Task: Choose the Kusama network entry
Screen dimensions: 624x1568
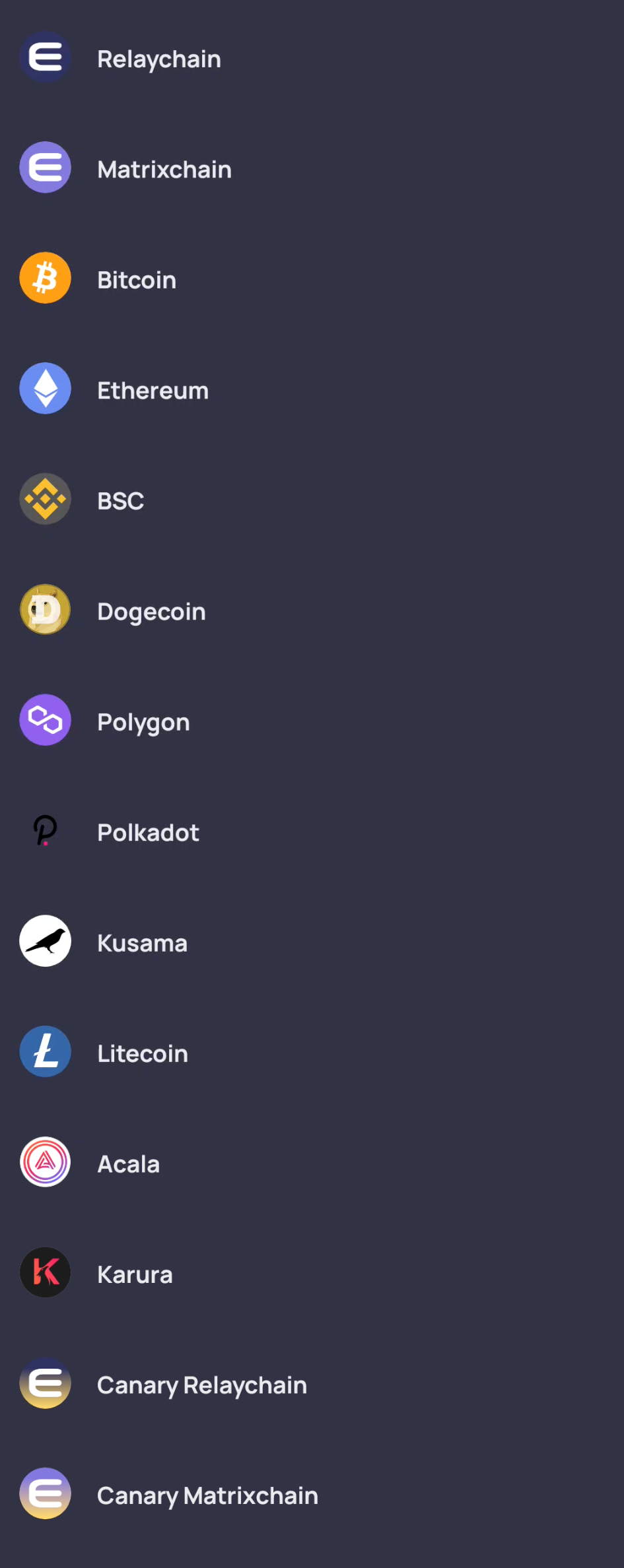Action: click(142, 943)
